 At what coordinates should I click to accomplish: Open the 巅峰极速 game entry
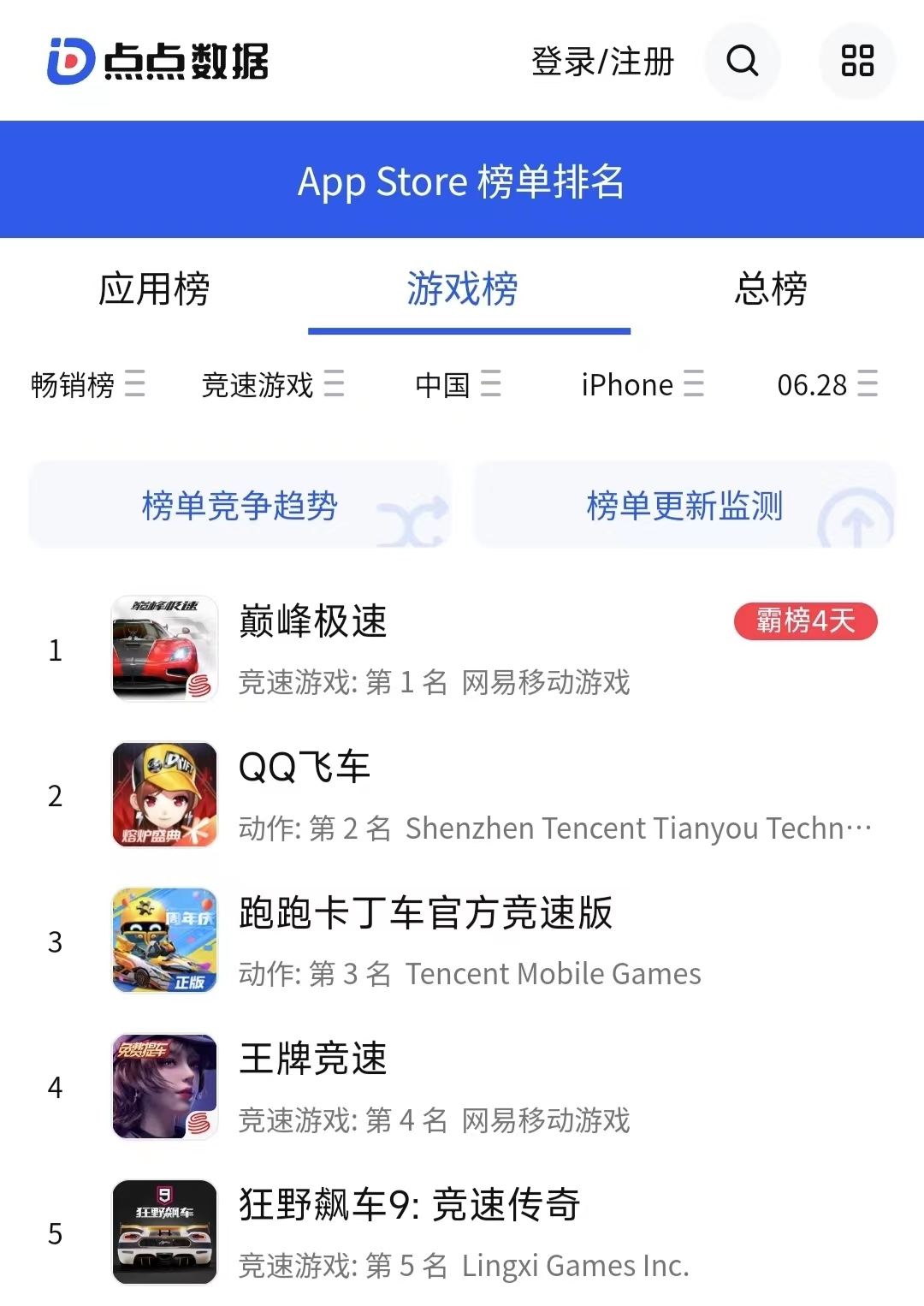[x=313, y=622]
